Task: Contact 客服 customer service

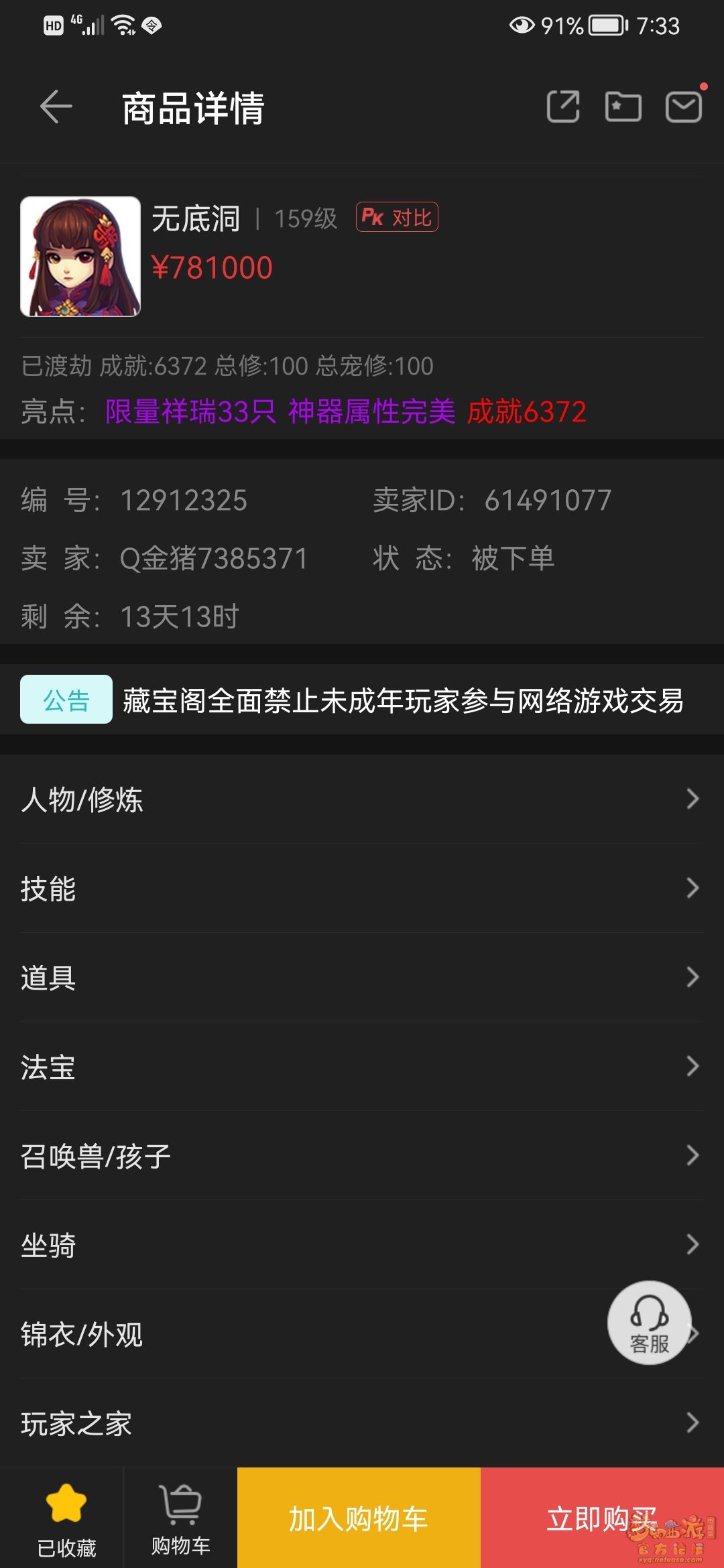Action: click(x=649, y=1322)
